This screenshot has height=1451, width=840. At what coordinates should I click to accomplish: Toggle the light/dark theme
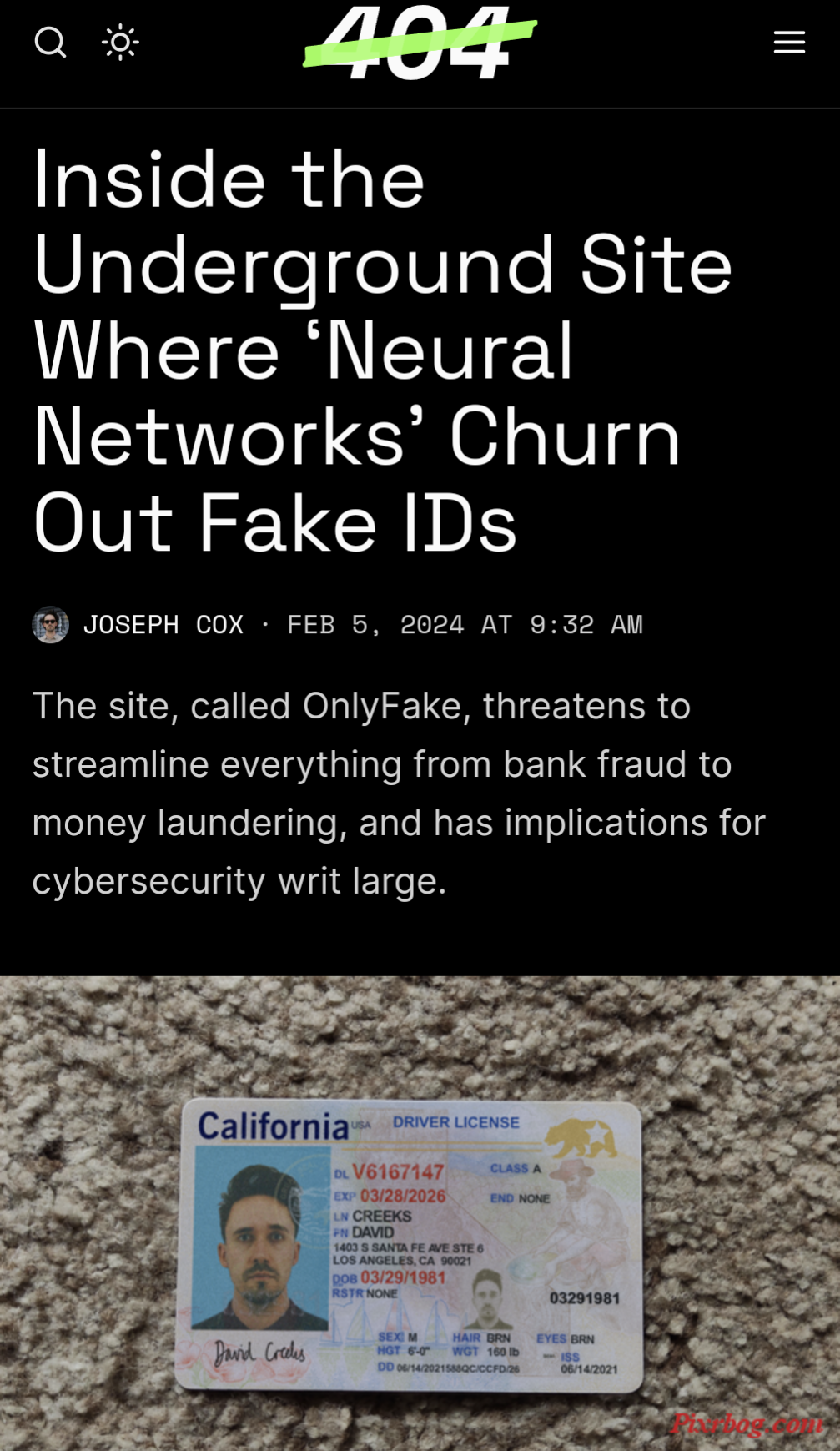pos(120,42)
